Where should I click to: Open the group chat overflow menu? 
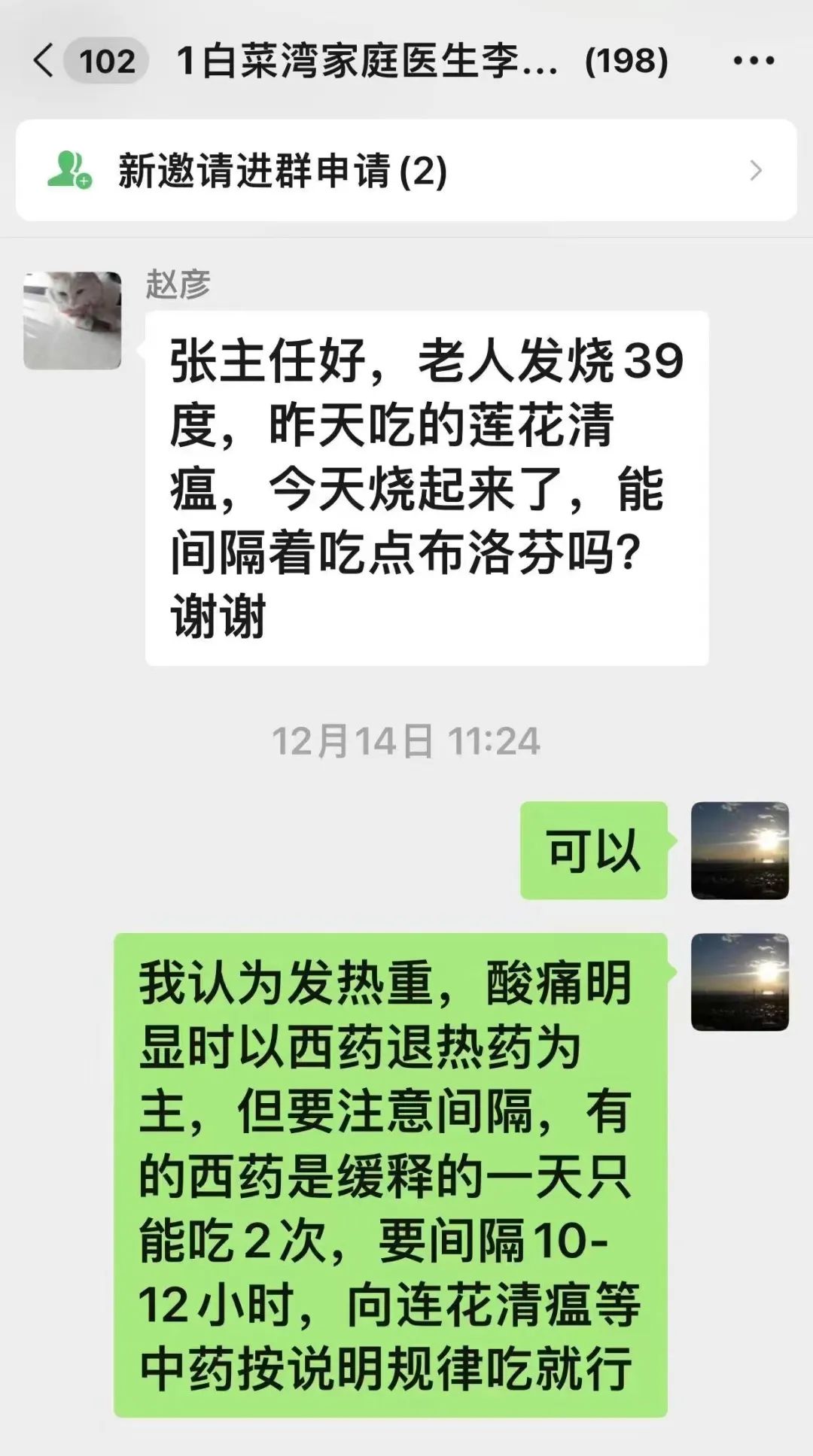[754, 61]
